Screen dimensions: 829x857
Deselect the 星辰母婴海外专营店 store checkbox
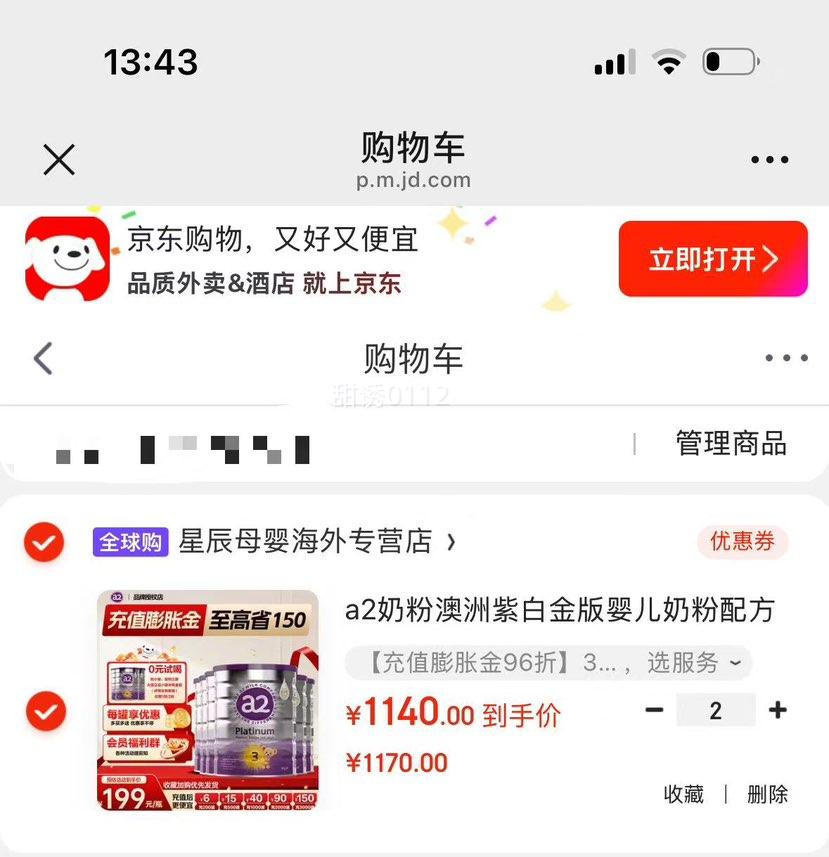[x=44, y=541]
